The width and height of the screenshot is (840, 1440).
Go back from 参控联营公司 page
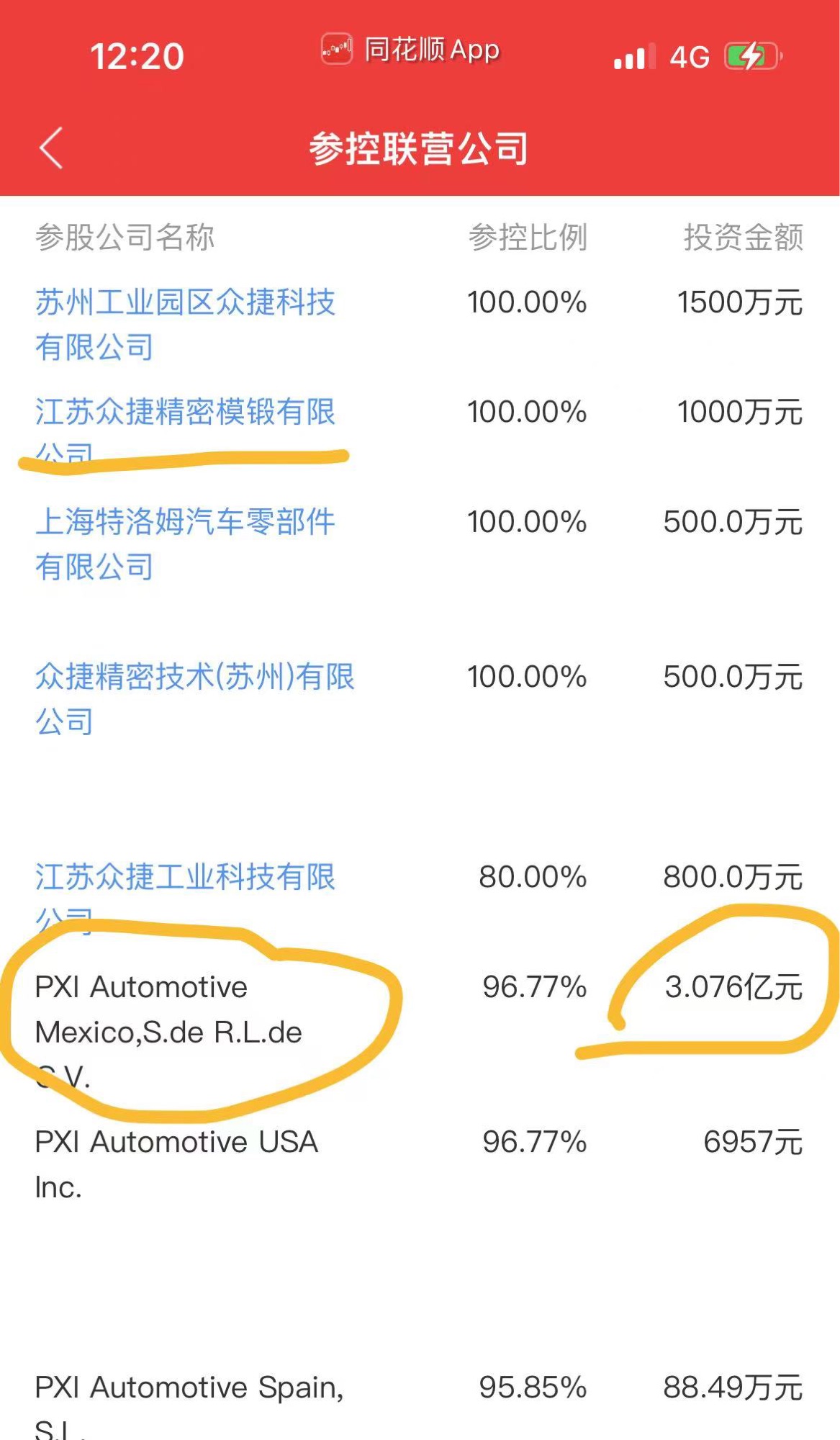tap(51, 148)
